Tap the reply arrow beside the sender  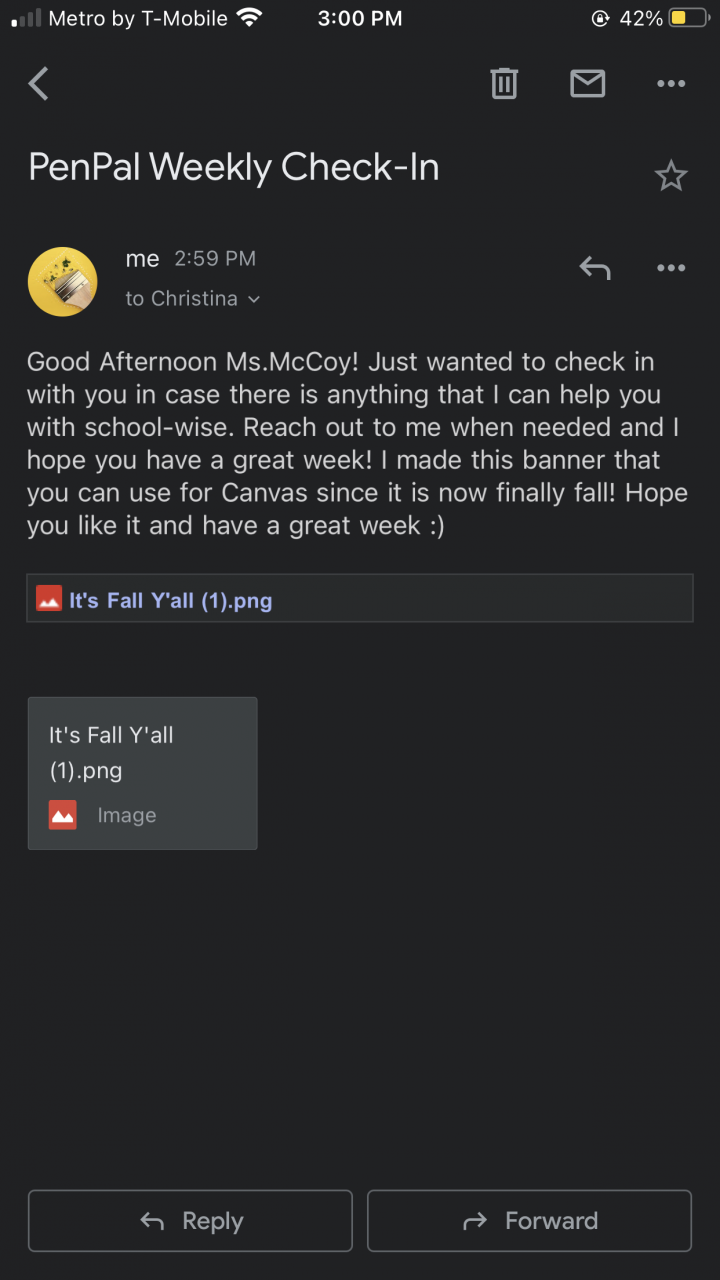tap(595, 267)
